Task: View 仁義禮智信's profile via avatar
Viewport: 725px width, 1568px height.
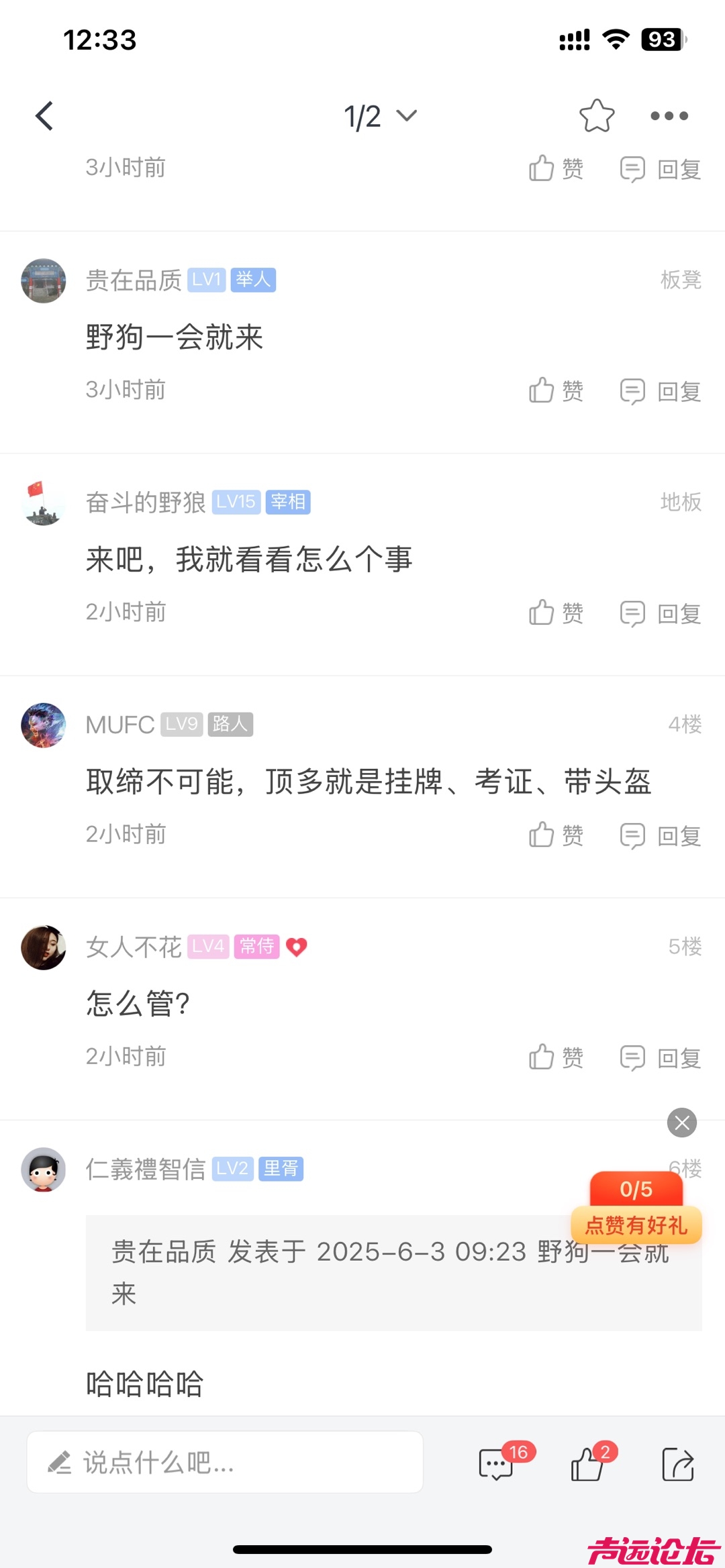Action: (44, 1169)
